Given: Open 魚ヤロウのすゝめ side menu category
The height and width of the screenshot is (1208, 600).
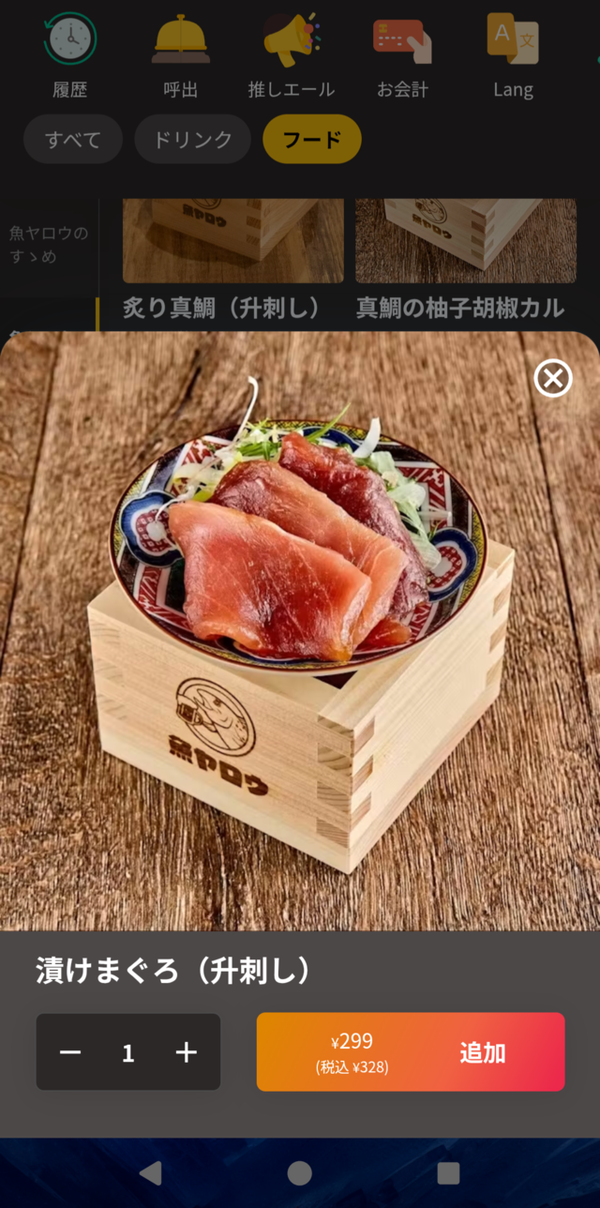Looking at the screenshot, I should (x=49, y=245).
